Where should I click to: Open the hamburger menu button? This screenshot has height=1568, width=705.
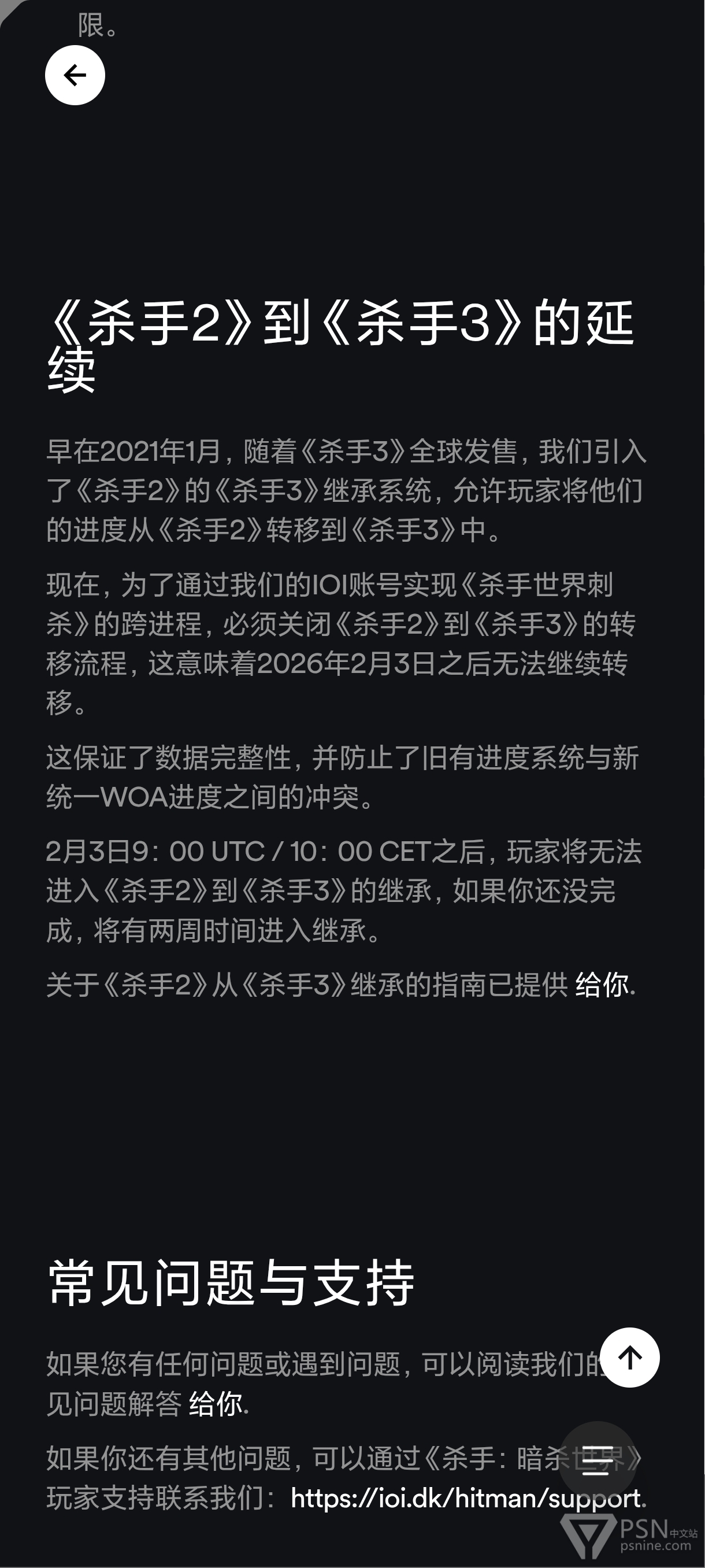click(597, 1460)
